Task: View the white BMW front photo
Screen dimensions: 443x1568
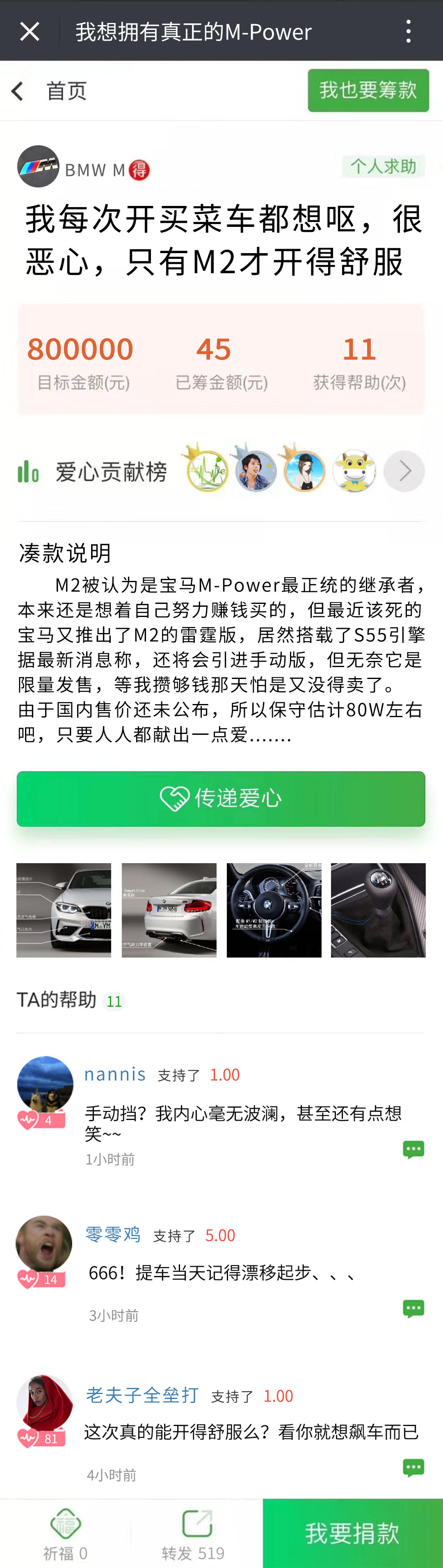Action: pos(64,910)
